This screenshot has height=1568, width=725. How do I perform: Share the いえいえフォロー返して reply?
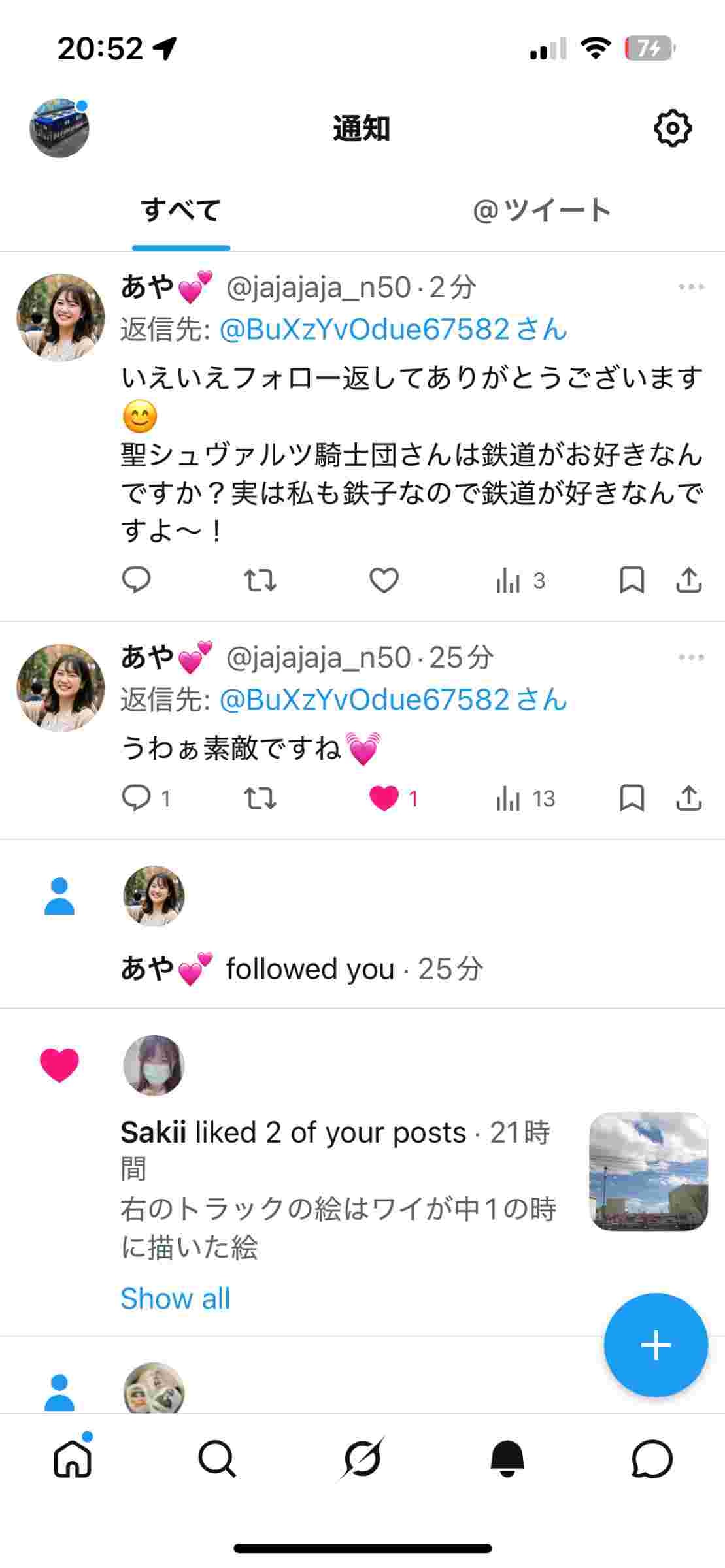coord(688,580)
